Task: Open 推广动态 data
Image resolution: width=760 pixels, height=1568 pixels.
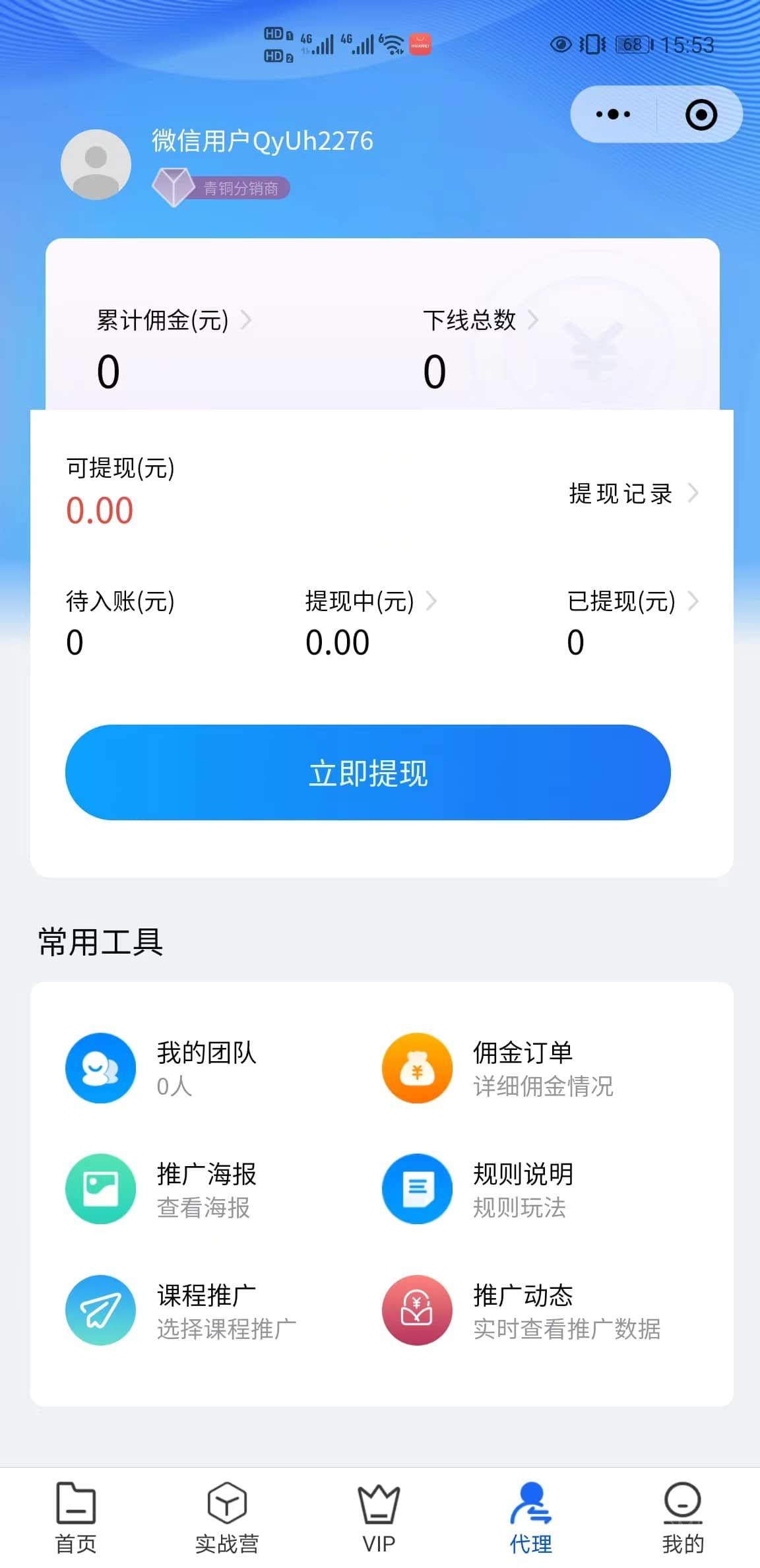Action: coord(521,1311)
